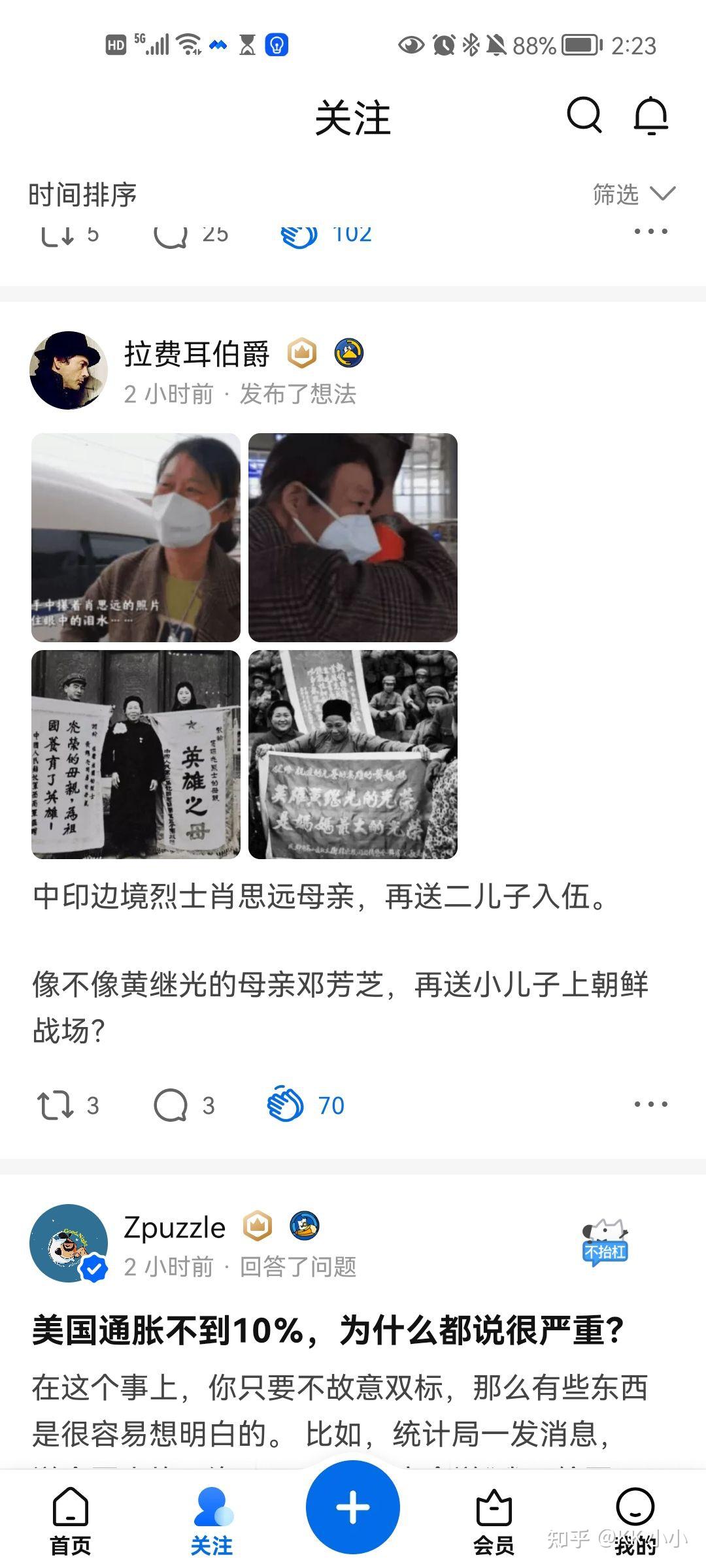Screen dimensions: 706x1568
Task: Open 拉费耳伯爵's profile avatar
Action: pyautogui.click(x=69, y=370)
